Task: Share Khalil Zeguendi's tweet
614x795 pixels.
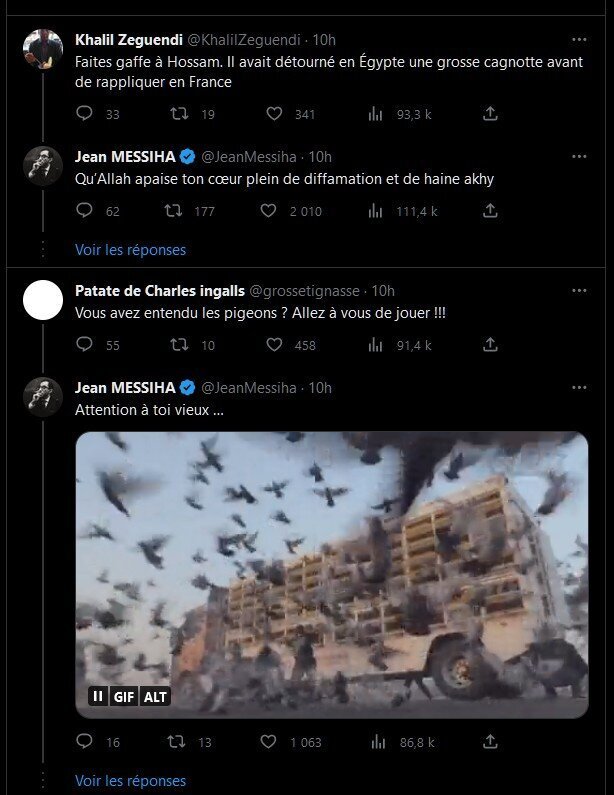Action: (490, 115)
